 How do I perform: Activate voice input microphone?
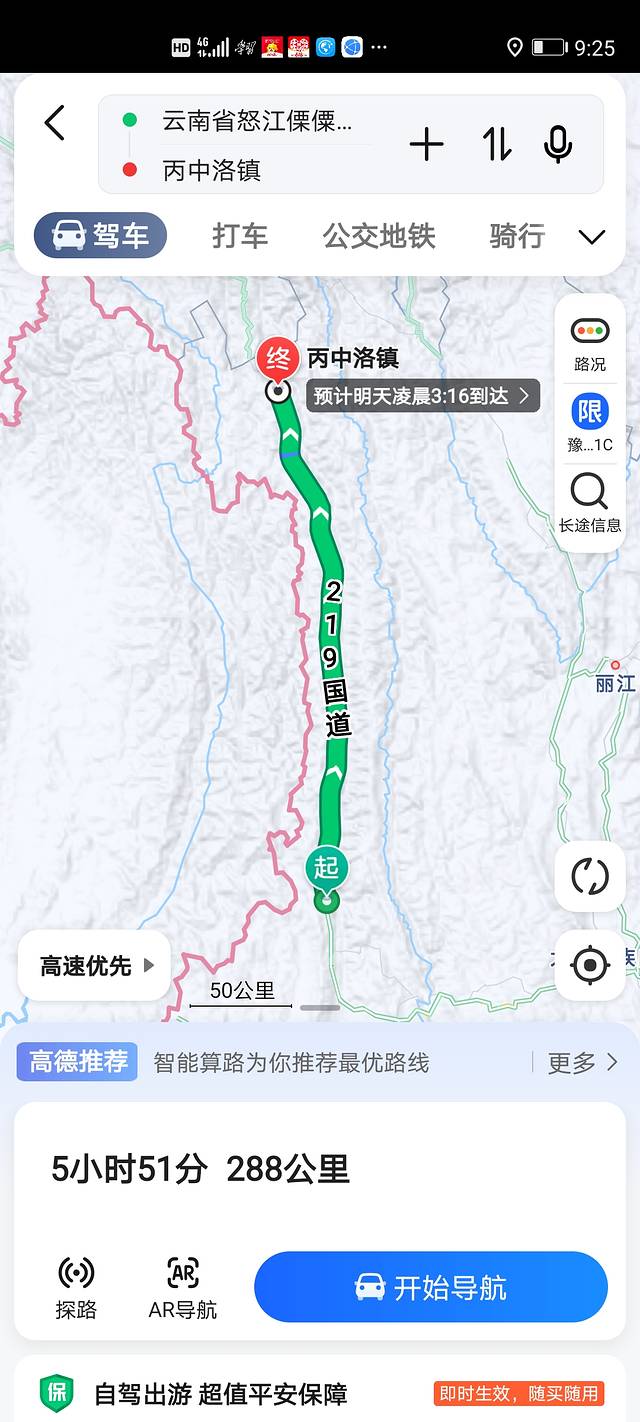click(x=558, y=146)
